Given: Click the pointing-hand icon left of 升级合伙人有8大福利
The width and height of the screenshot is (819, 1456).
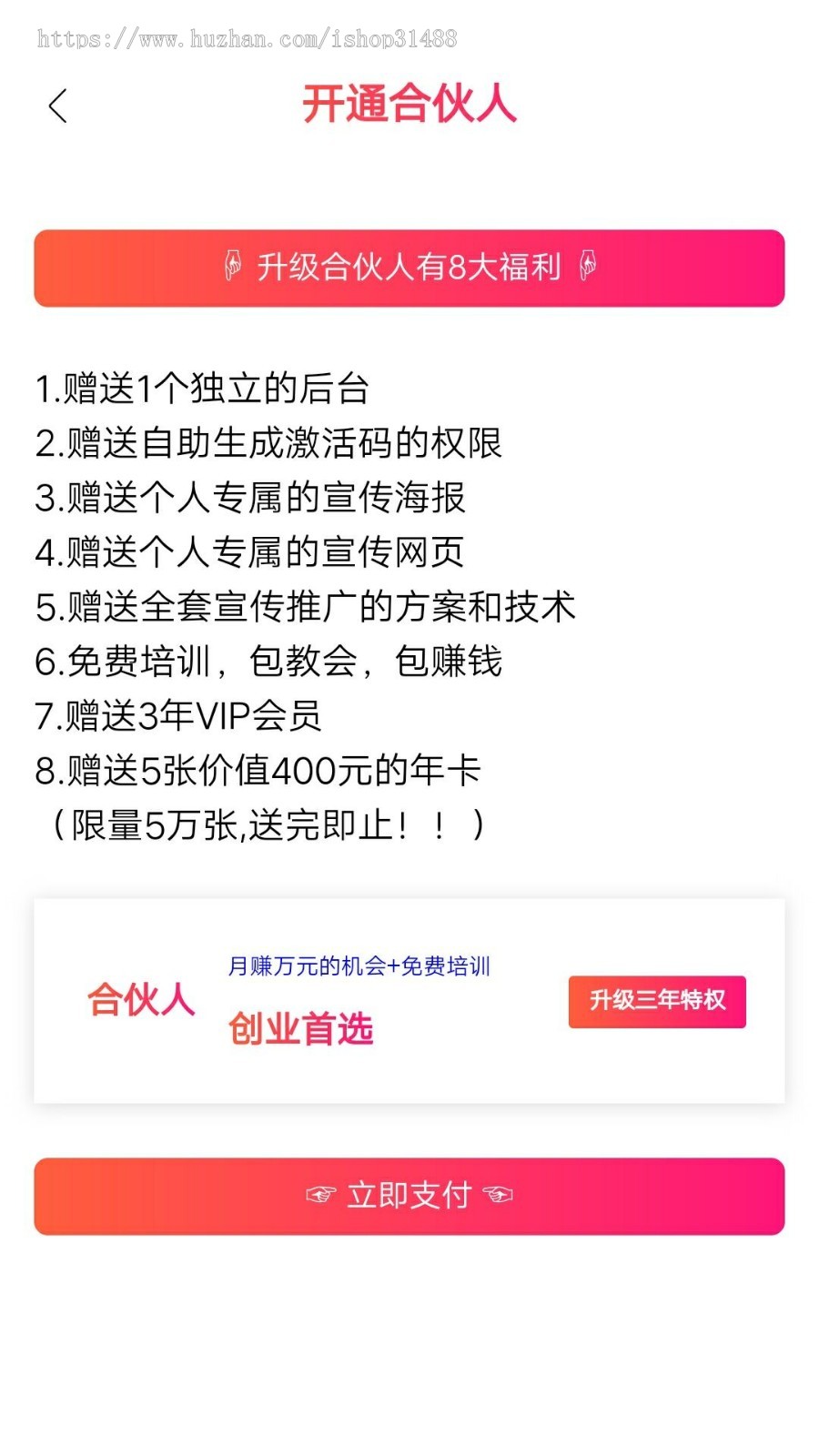Looking at the screenshot, I should (233, 268).
